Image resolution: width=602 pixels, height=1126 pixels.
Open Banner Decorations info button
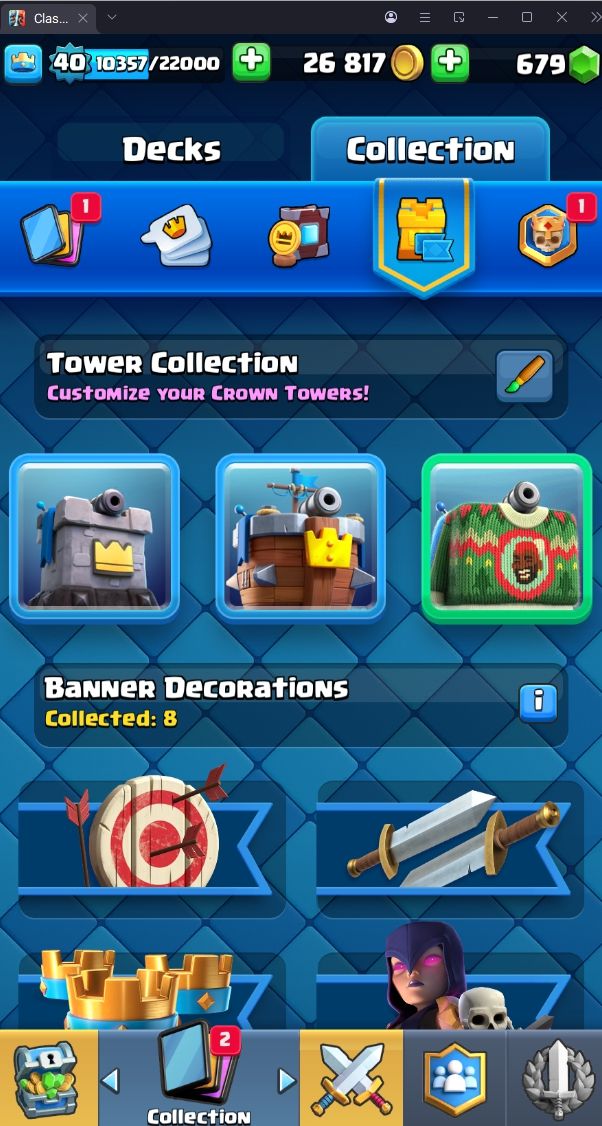[537, 701]
